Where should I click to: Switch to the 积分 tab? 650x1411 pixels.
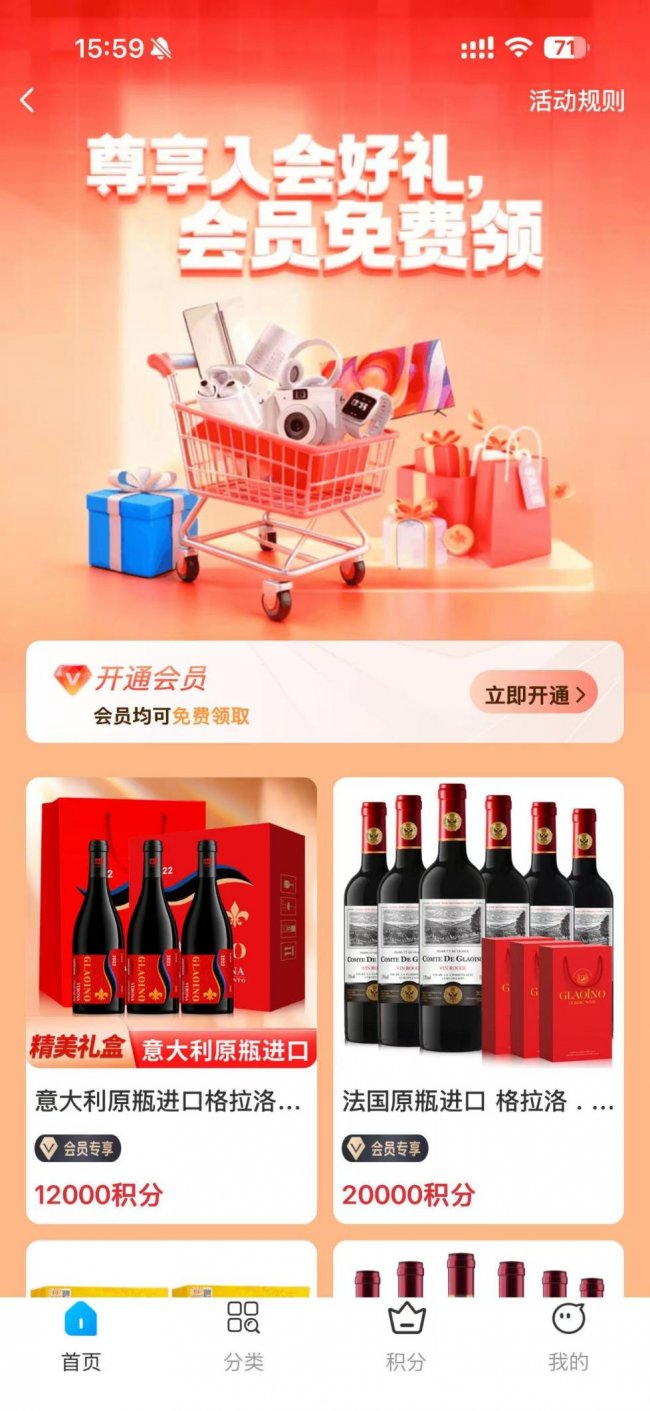tap(405, 1336)
